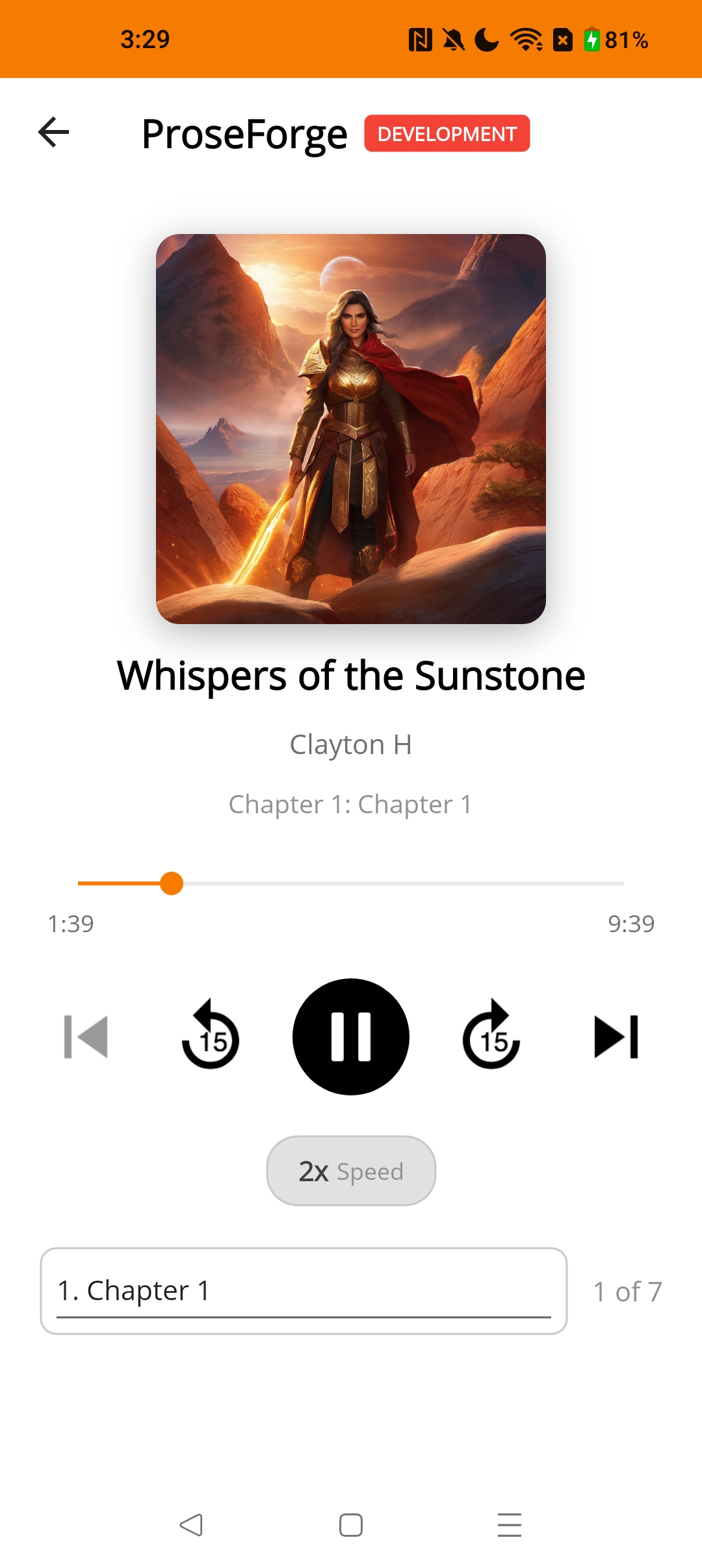Tap the ProseForge title

pos(244,133)
